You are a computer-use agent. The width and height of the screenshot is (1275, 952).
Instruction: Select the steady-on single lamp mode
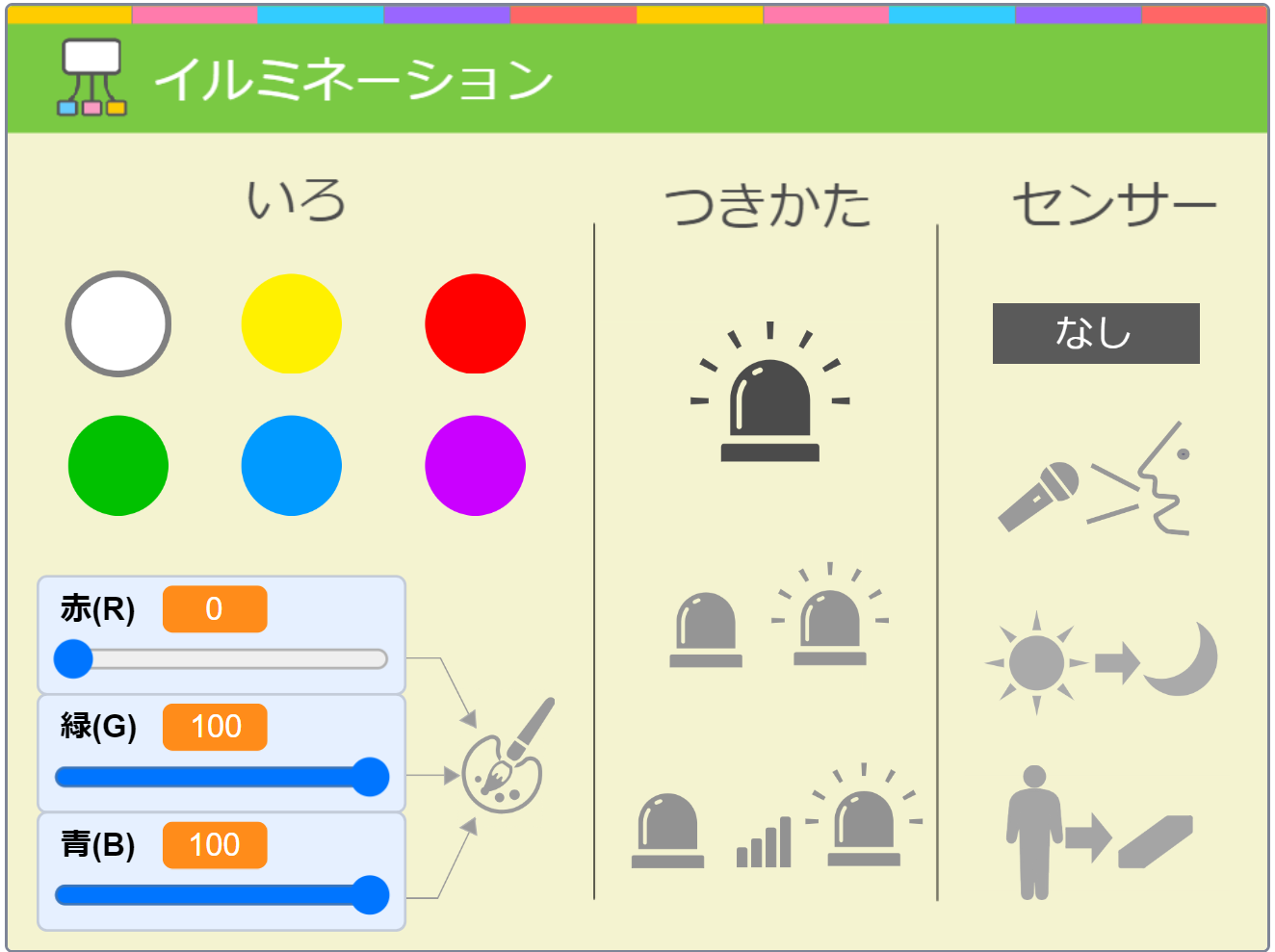pos(769,395)
